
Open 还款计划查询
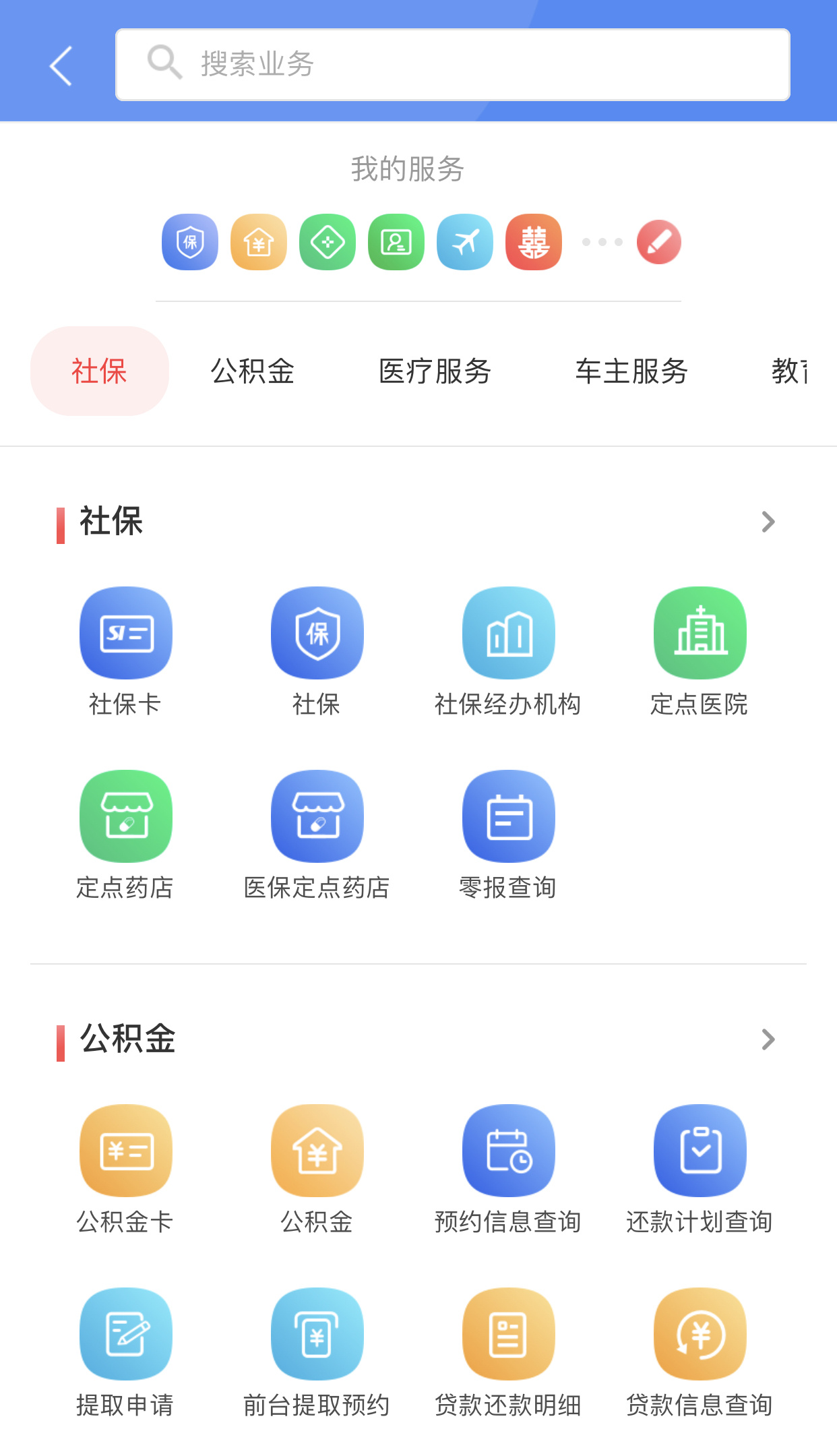pyautogui.click(x=700, y=1151)
